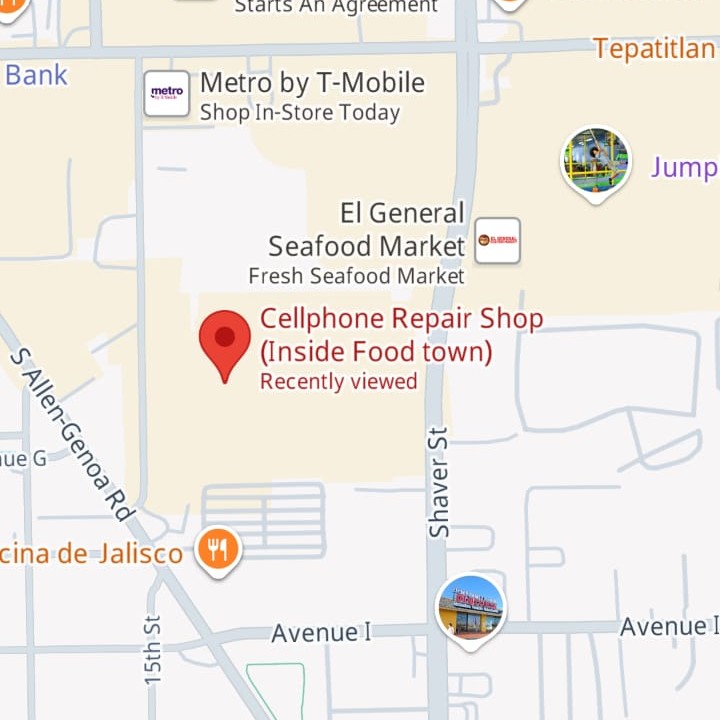This screenshot has width=720, height=720.
Task: Open the Metro by T-Mobile marker
Action: (167, 94)
